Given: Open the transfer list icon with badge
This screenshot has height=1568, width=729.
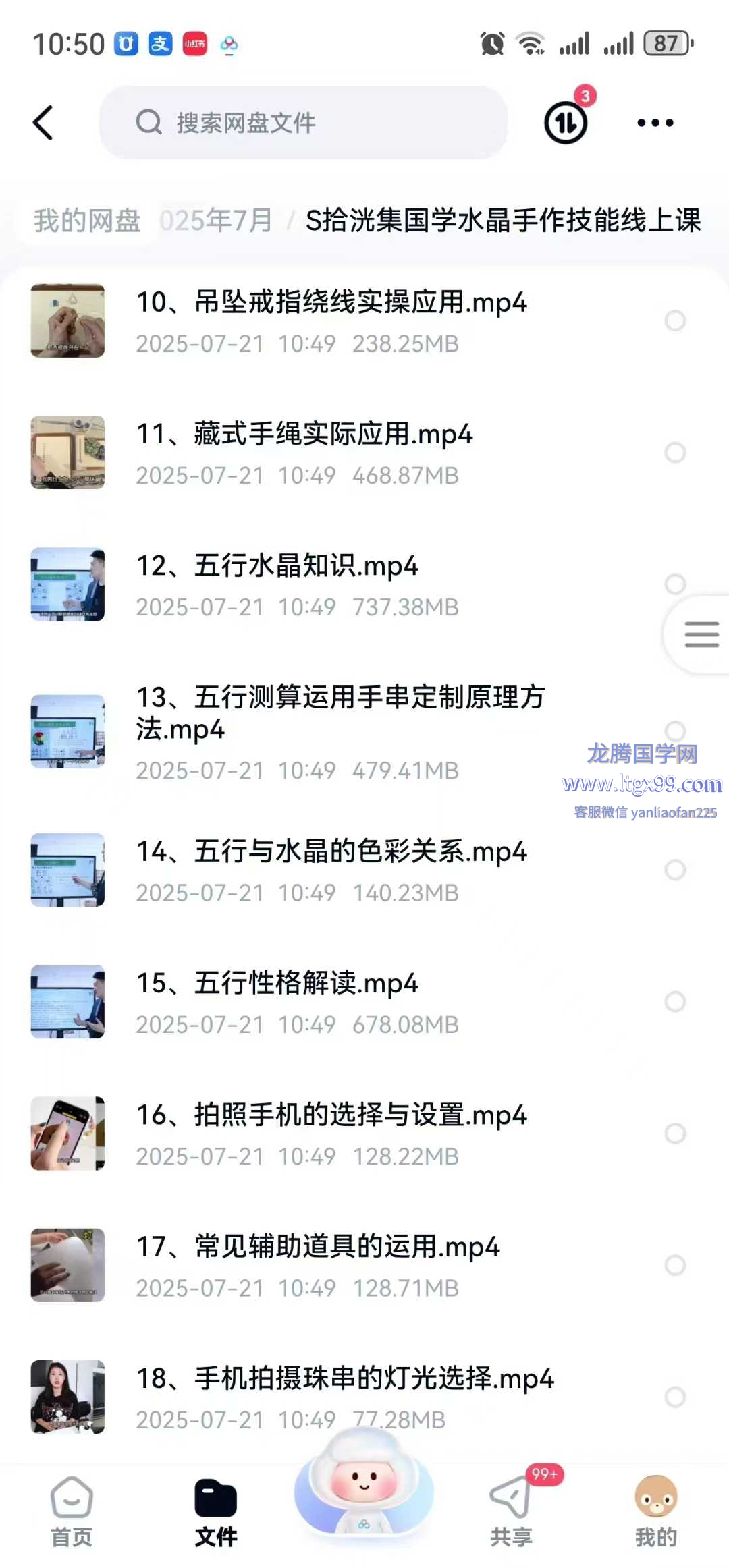Looking at the screenshot, I should click(x=566, y=123).
